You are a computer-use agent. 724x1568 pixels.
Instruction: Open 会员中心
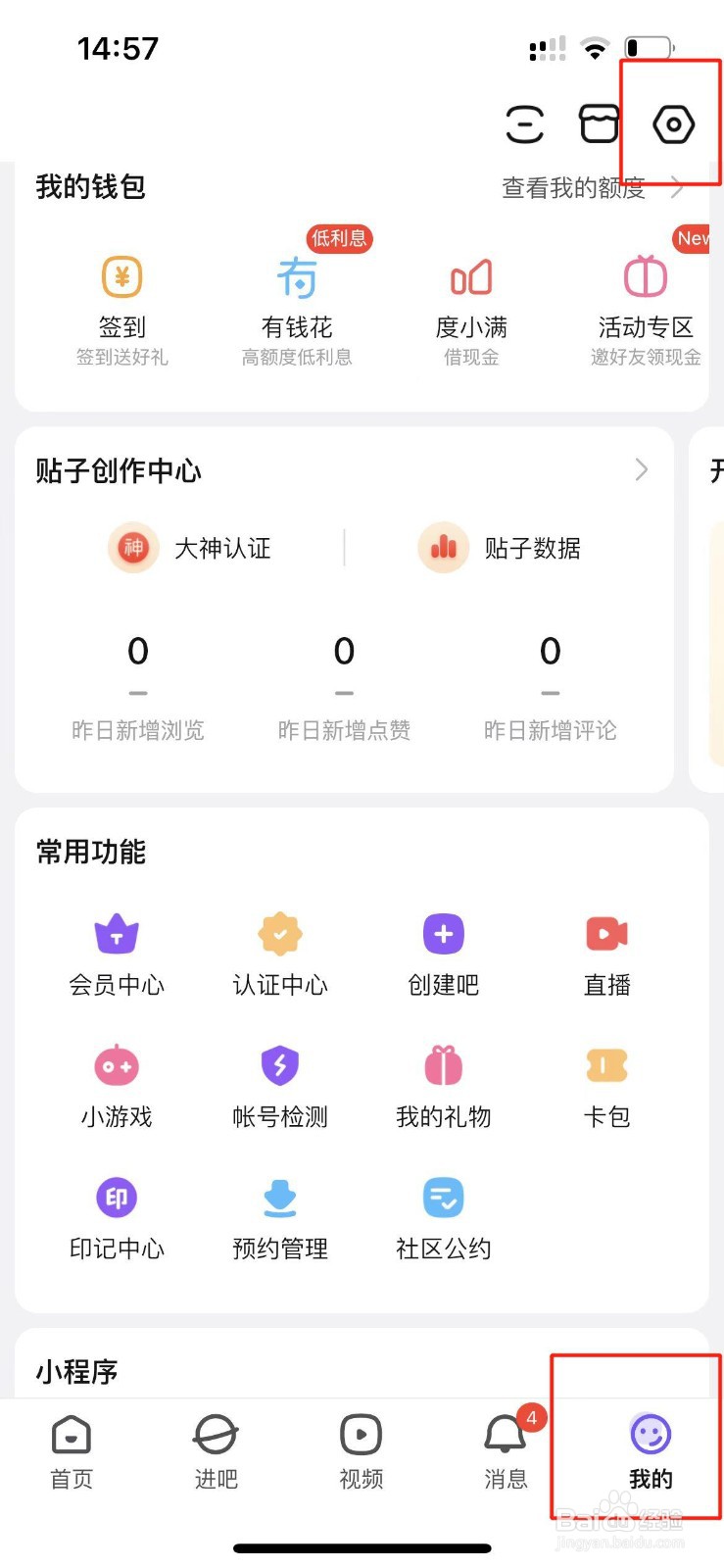(x=117, y=955)
